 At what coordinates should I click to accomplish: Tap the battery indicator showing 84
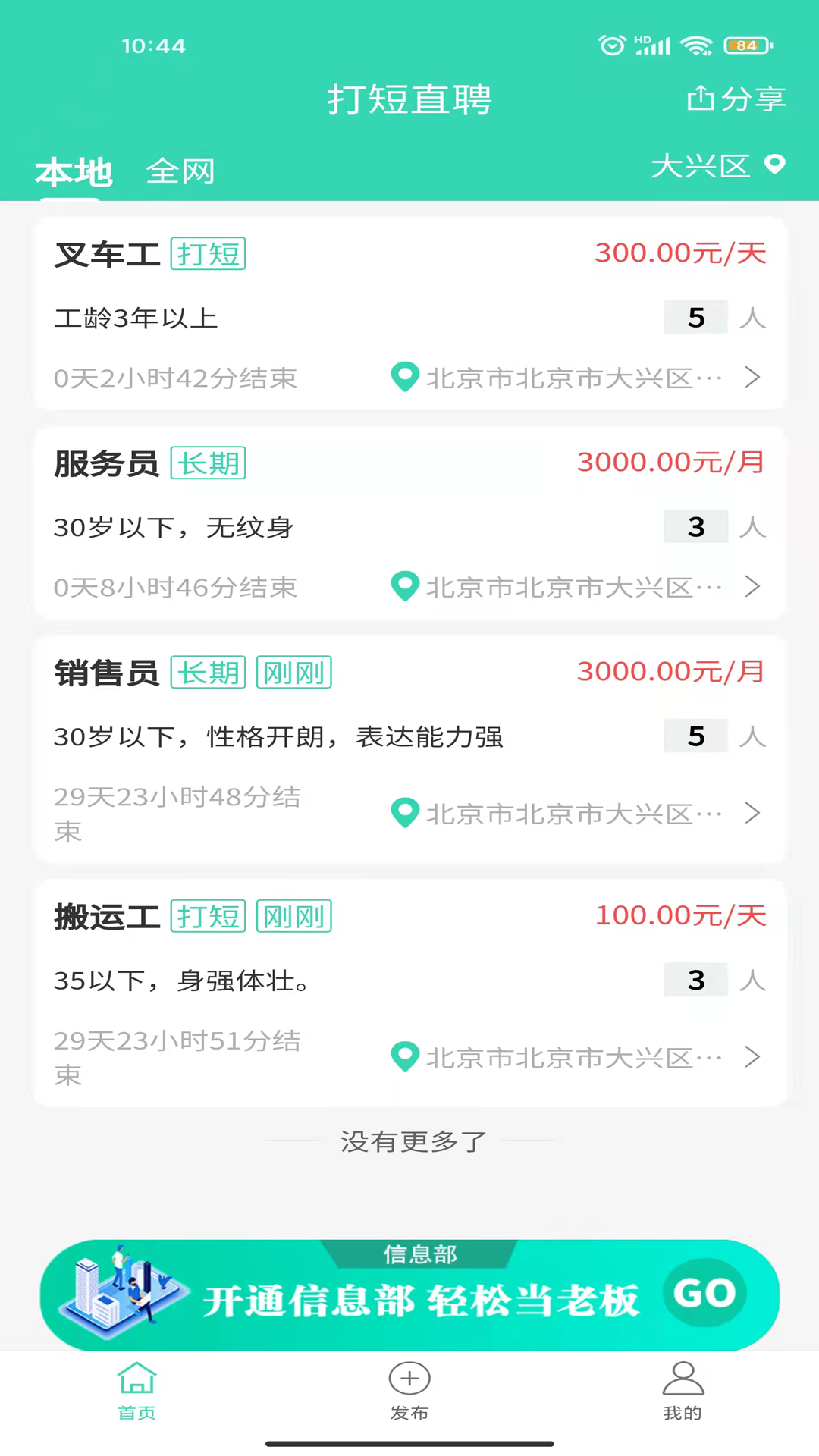[747, 45]
